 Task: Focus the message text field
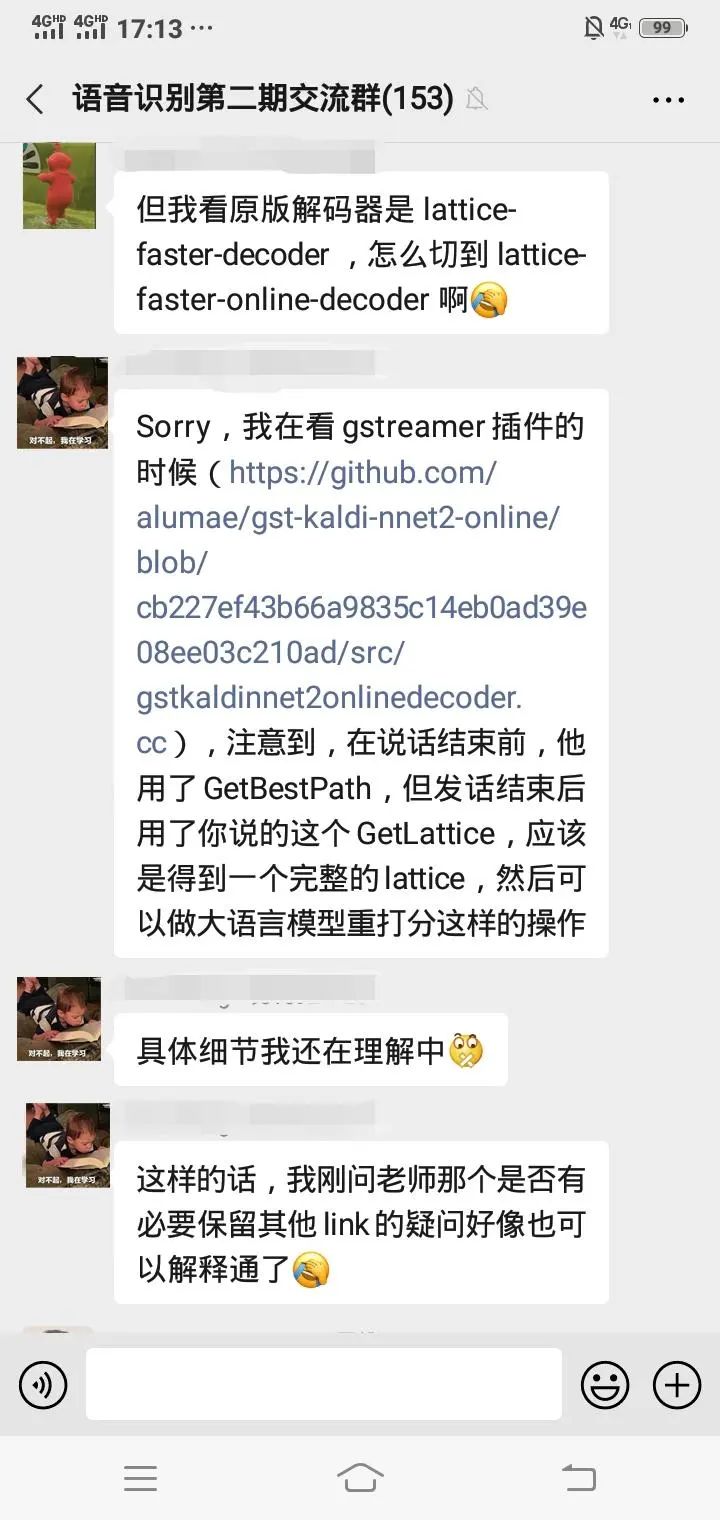(x=323, y=1384)
